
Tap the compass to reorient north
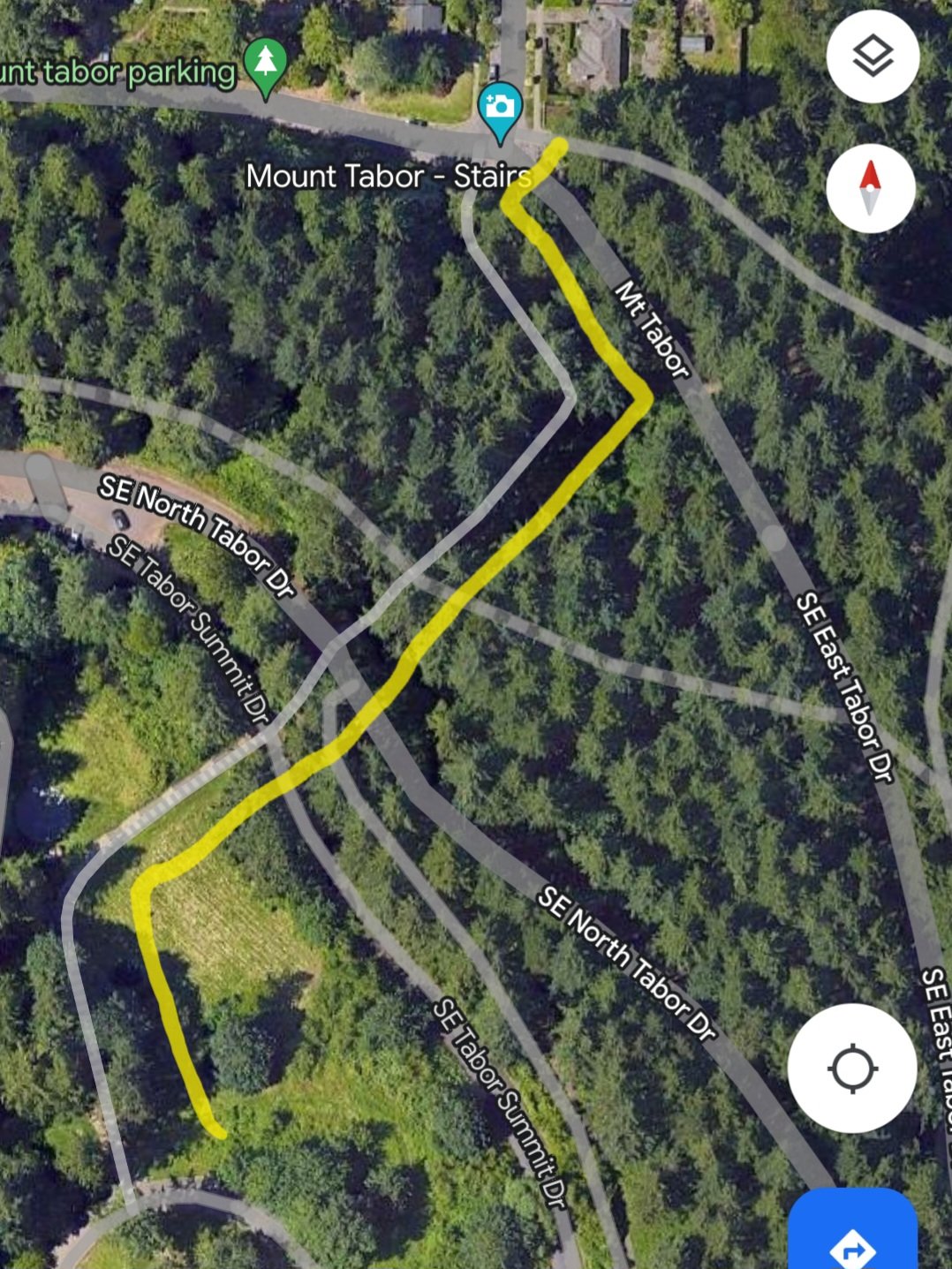pos(871,188)
